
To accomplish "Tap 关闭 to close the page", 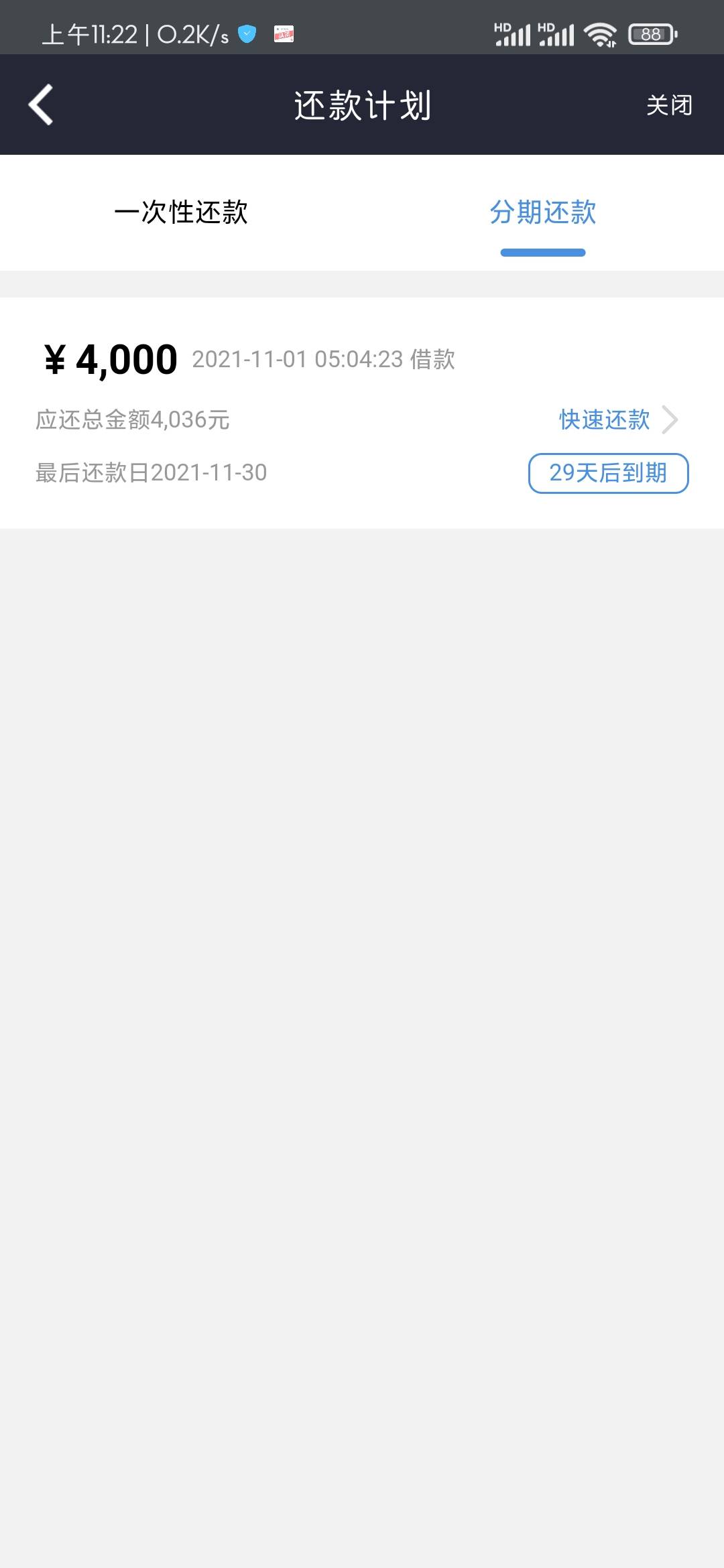I will click(x=669, y=105).
